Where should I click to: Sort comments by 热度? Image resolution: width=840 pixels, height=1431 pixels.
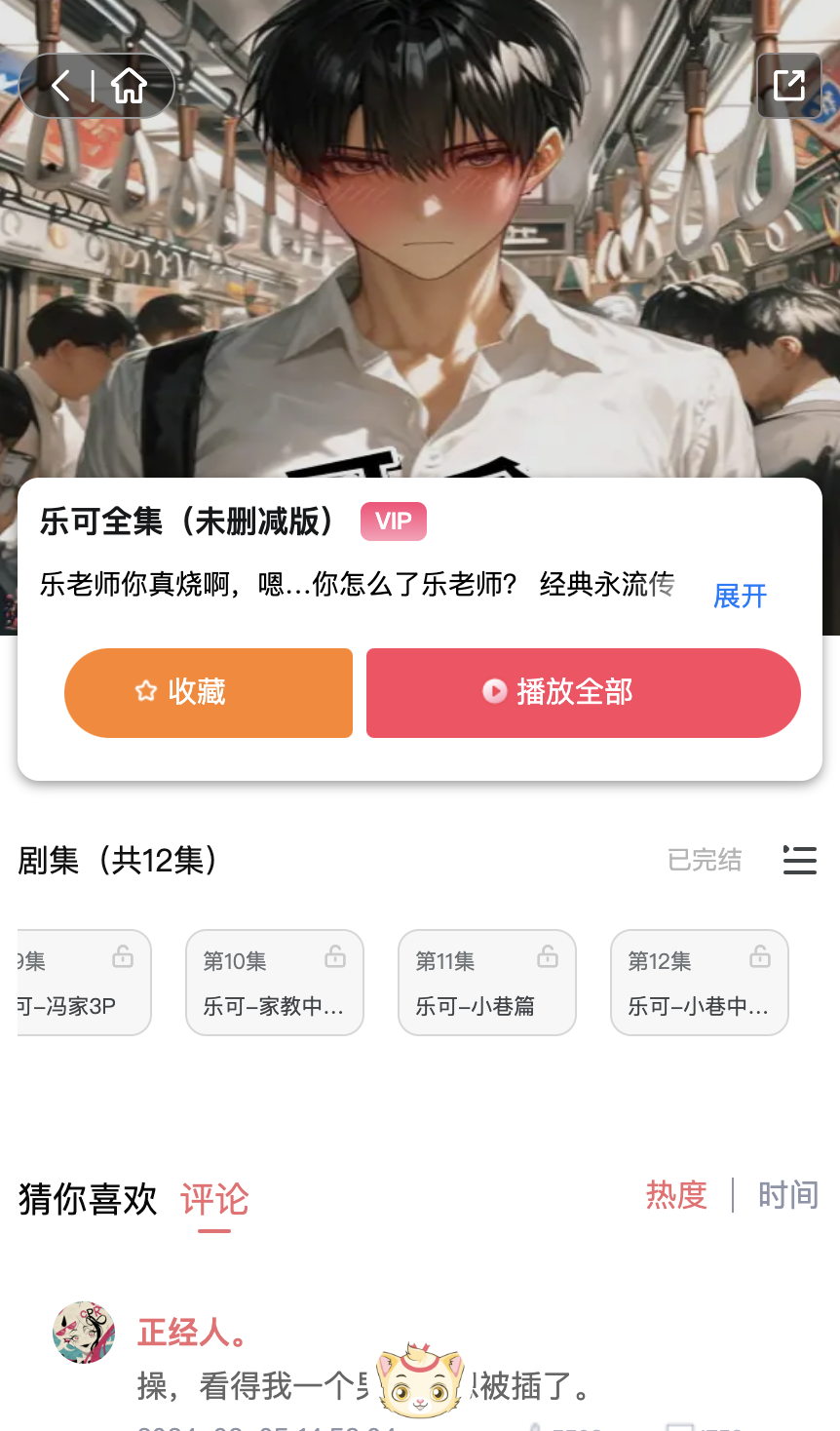(x=676, y=1195)
